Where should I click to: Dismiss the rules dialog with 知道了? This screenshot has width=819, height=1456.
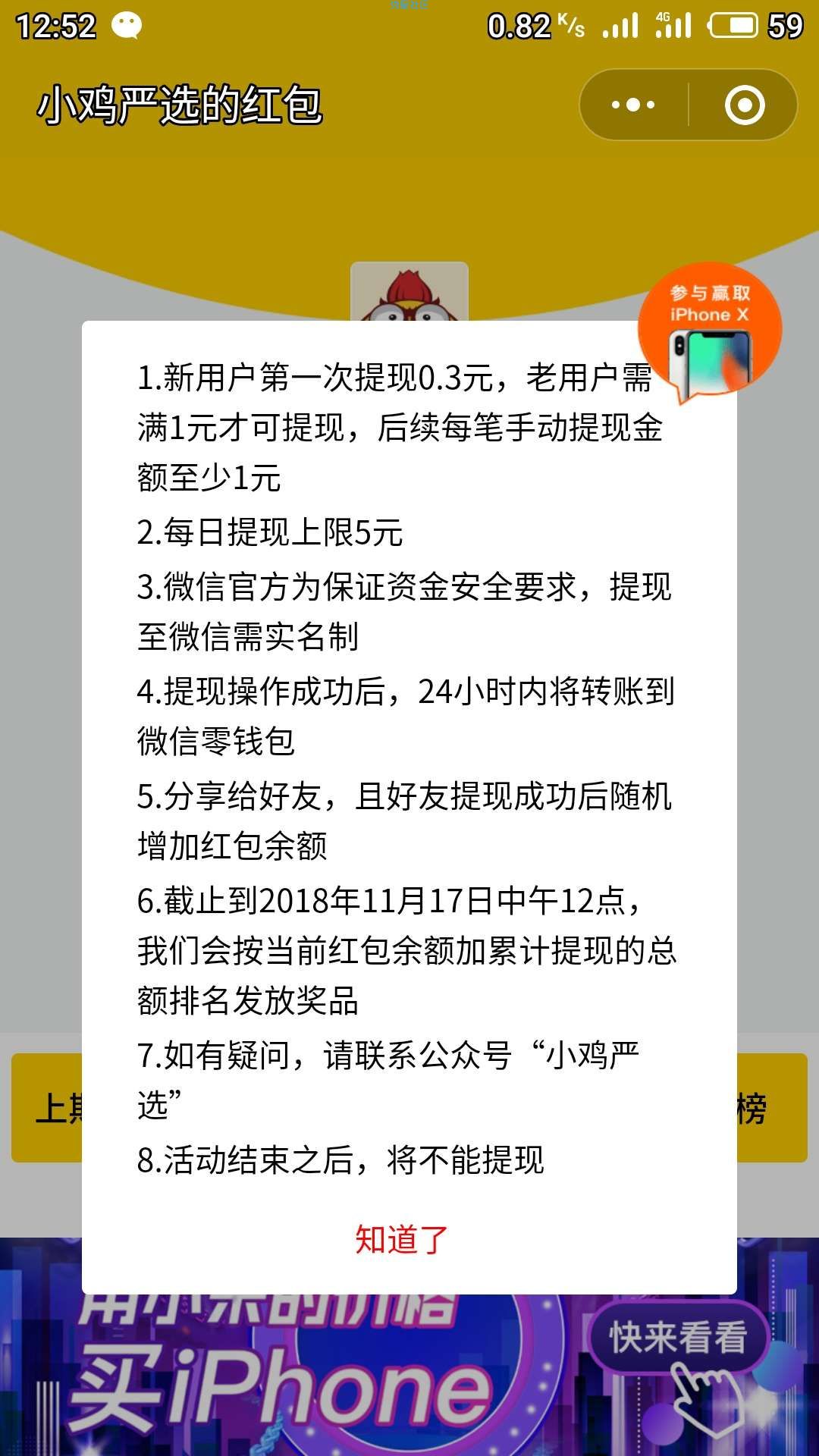coord(401,1240)
